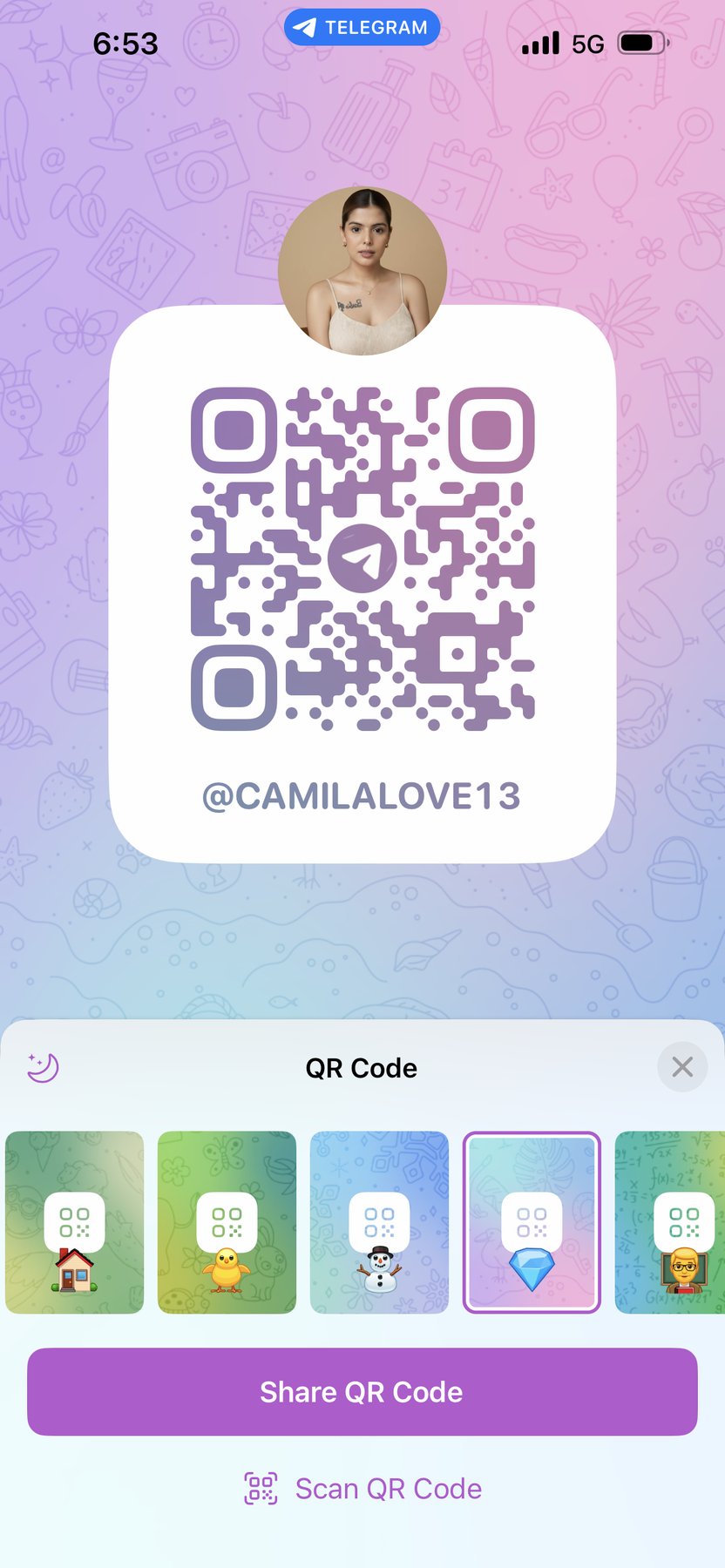The image size is (725, 1568).
Task: Pick the snowman QR theme
Action: [x=379, y=1222]
